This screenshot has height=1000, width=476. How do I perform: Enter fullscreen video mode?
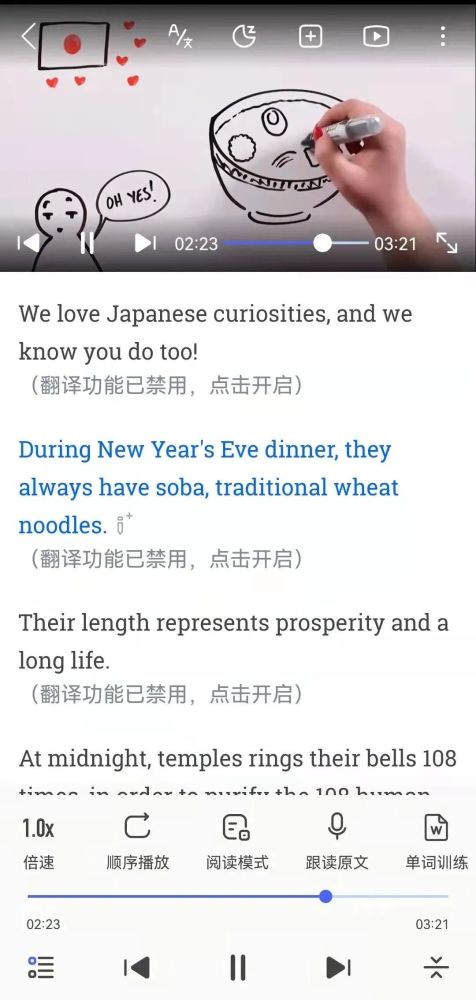(x=447, y=243)
